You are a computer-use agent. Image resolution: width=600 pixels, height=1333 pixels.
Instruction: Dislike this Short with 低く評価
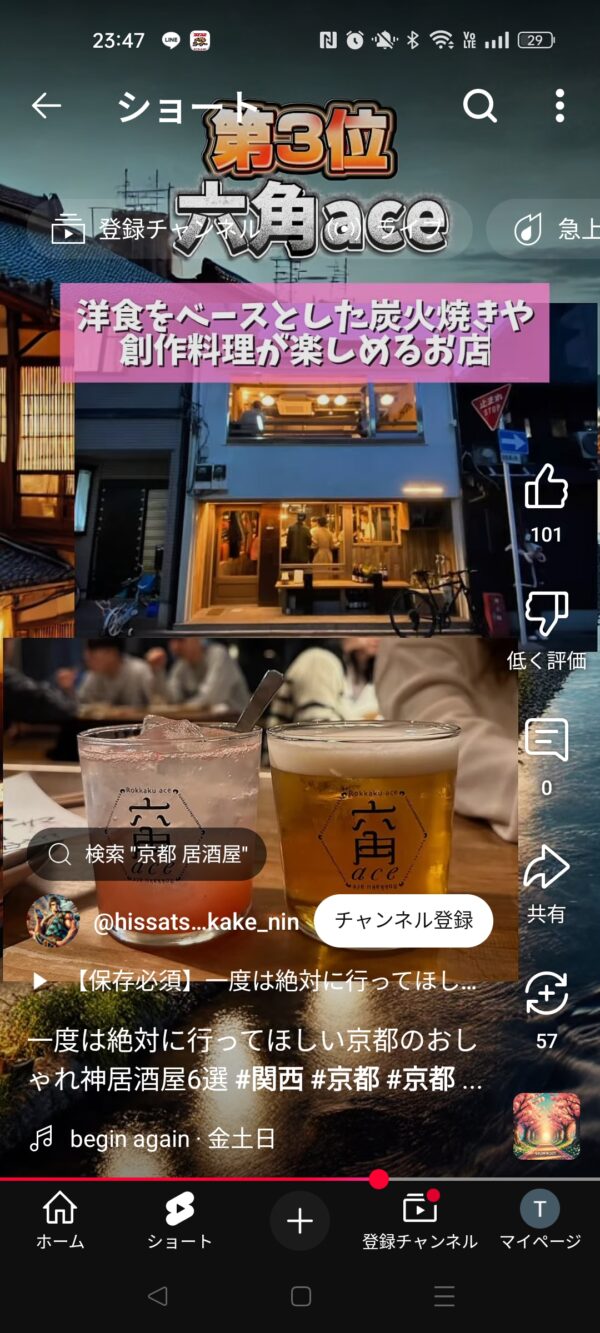pyautogui.click(x=546, y=615)
